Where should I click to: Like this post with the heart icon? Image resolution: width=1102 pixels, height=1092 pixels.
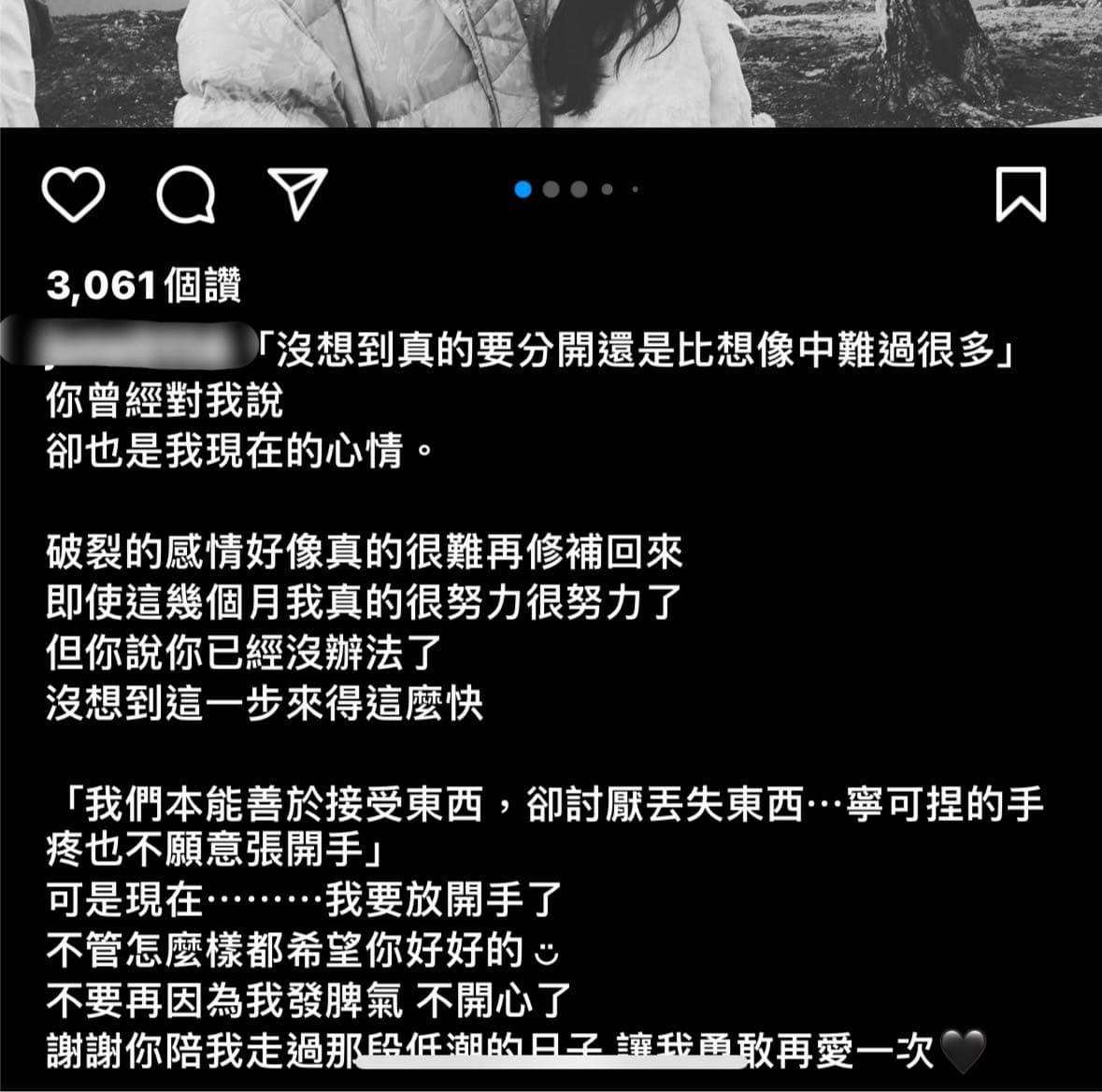tap(73, 194)
